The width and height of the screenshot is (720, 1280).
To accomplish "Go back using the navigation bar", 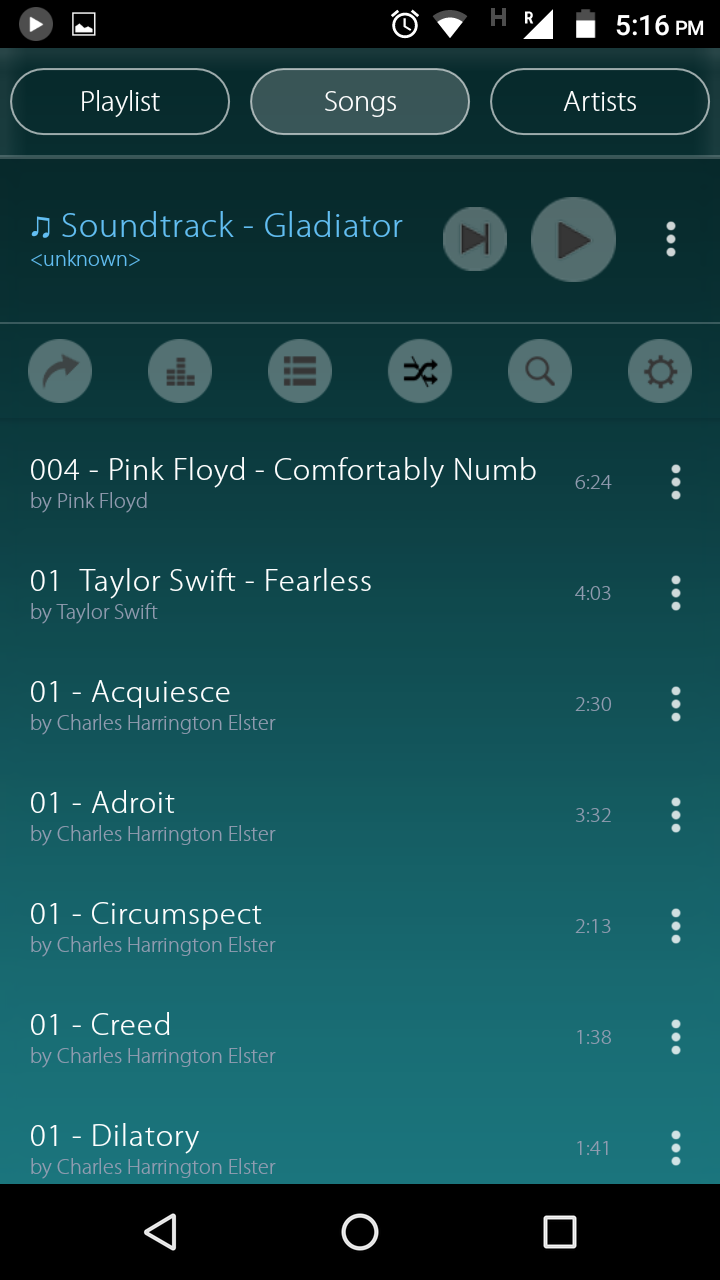I will [160, 1232].
